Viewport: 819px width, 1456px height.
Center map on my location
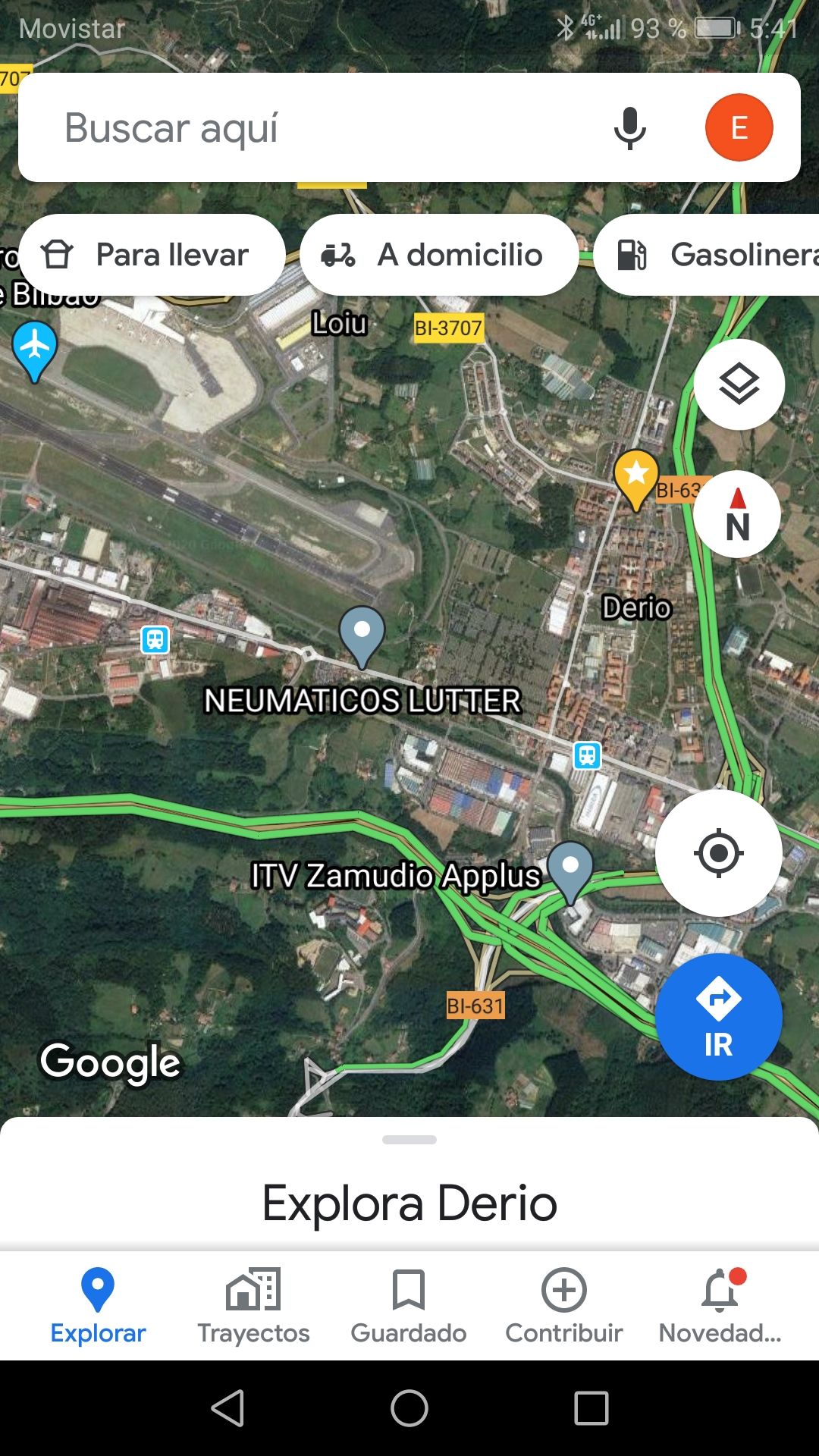tap(718, 853)
